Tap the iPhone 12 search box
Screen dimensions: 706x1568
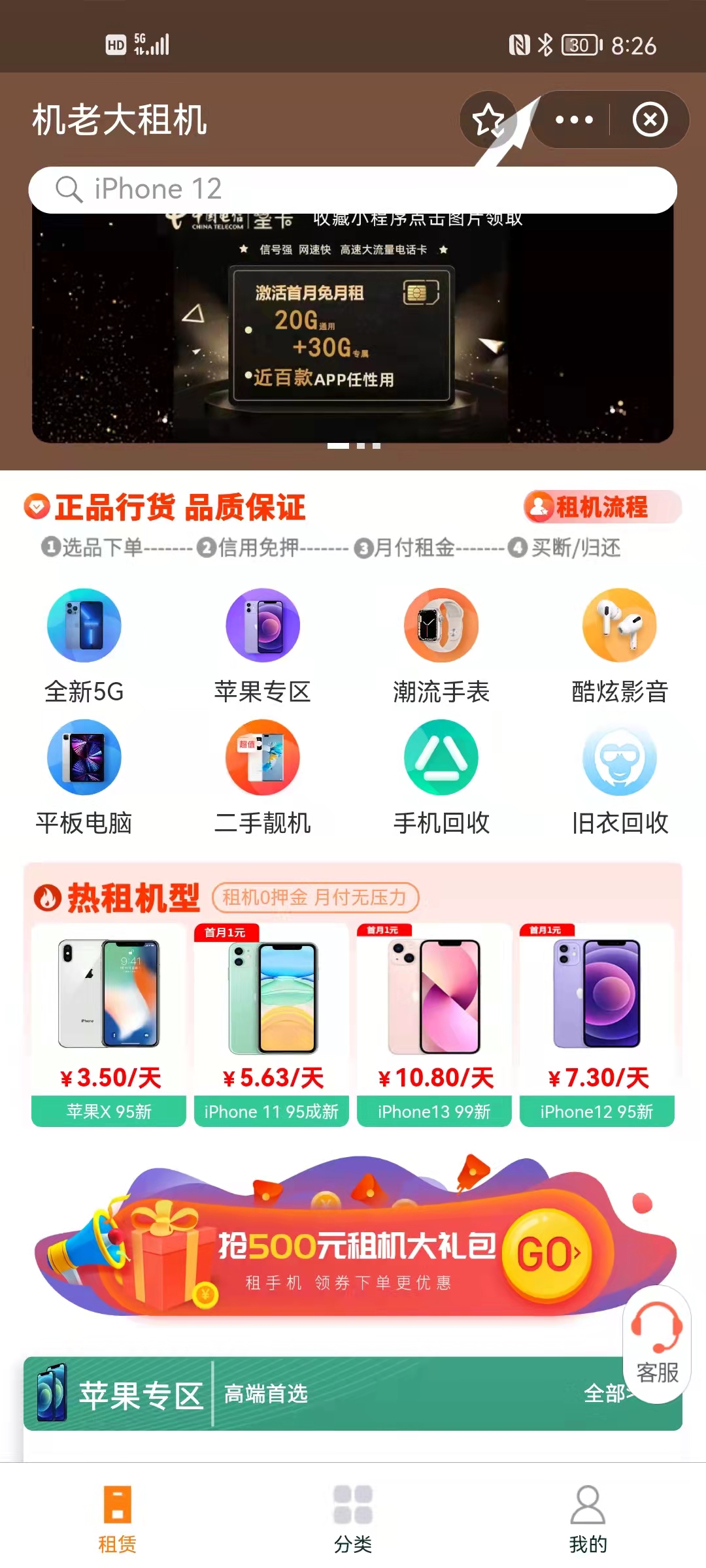point(352,189)
